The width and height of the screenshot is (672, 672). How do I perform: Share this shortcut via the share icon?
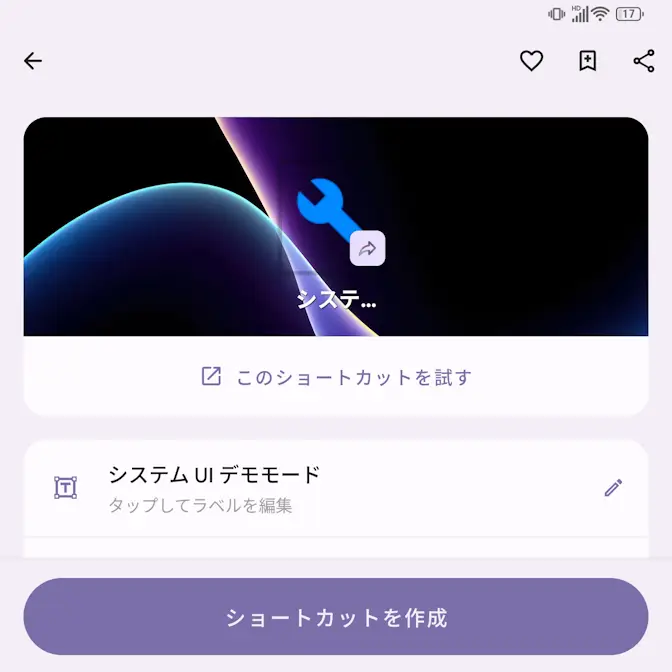point(644,61)
